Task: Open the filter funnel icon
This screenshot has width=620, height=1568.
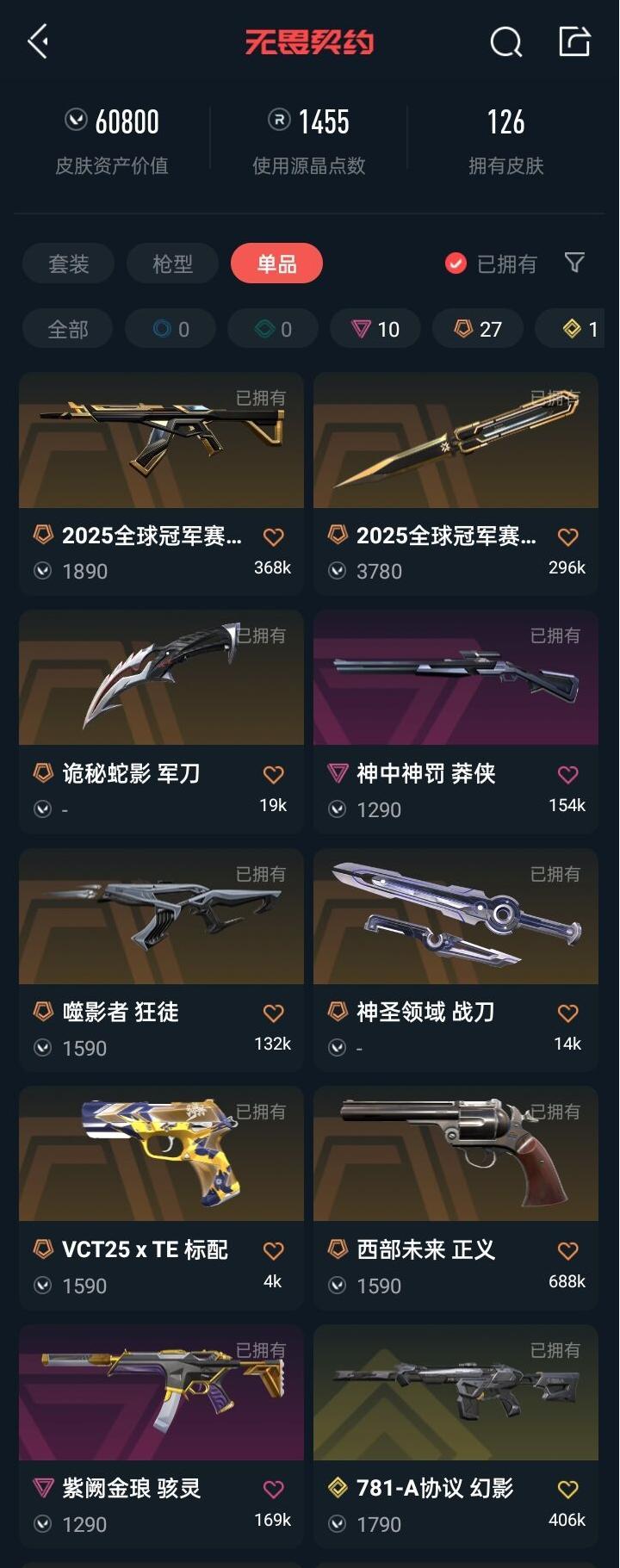Action: coord(574,263)
